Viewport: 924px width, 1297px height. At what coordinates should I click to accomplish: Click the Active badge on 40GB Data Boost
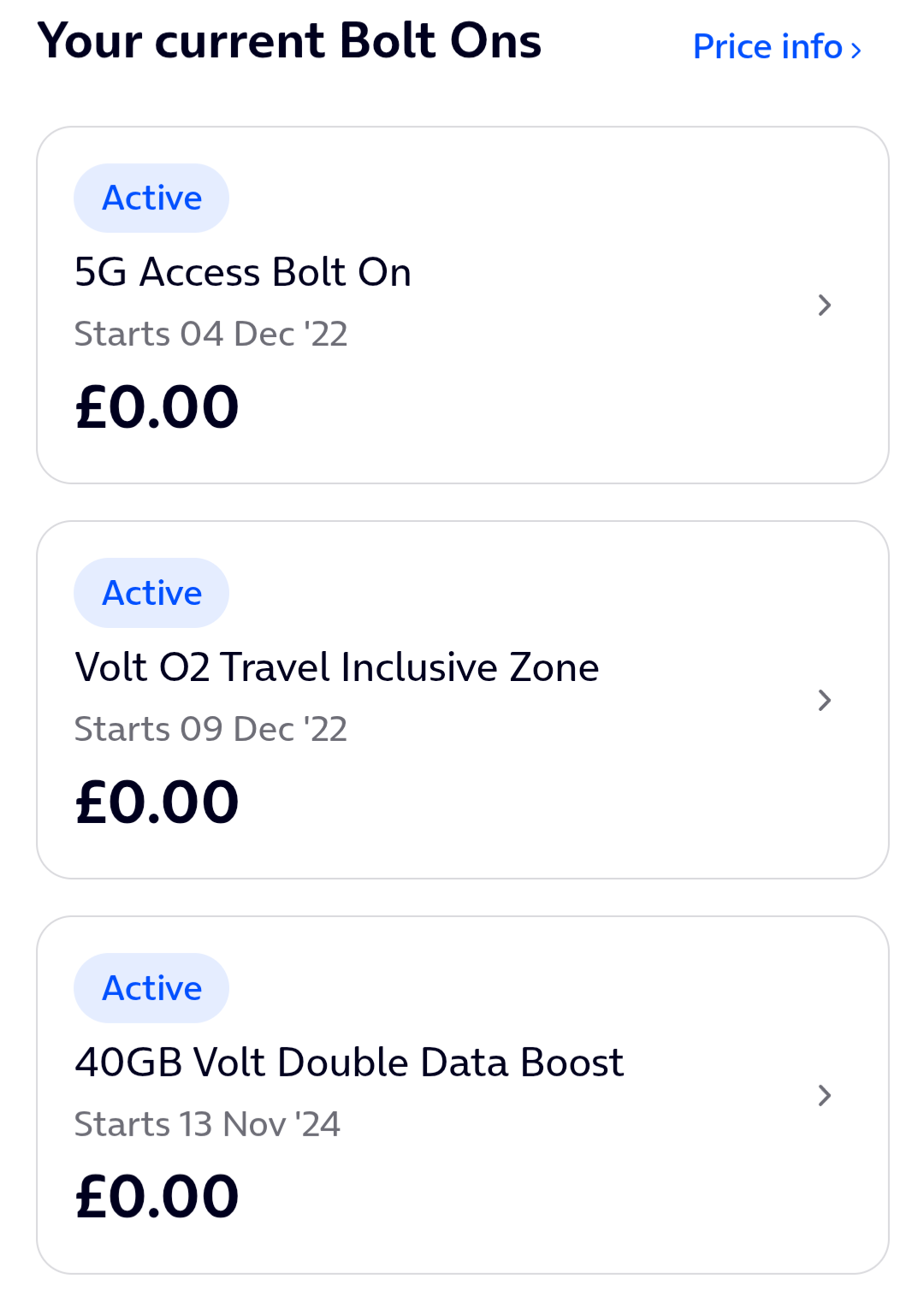[x=151, y=988]
